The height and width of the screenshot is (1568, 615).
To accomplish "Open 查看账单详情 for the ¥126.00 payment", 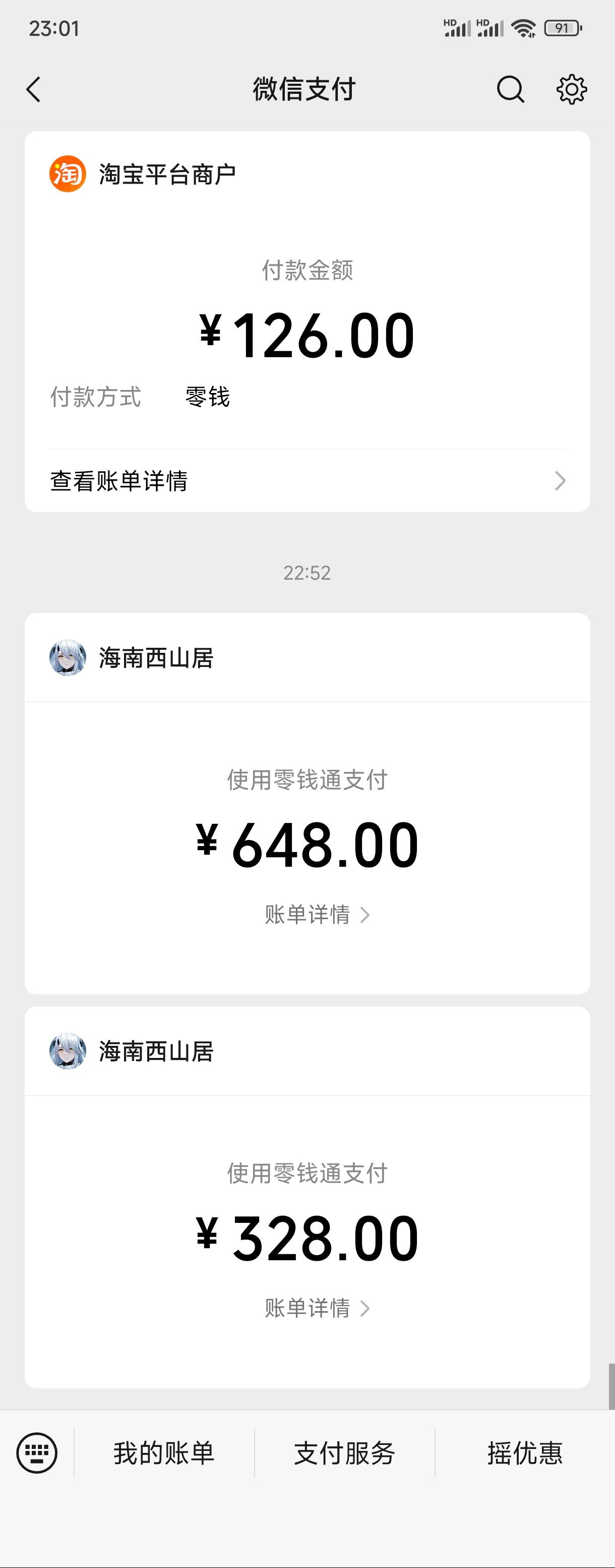I will point(307,481).
